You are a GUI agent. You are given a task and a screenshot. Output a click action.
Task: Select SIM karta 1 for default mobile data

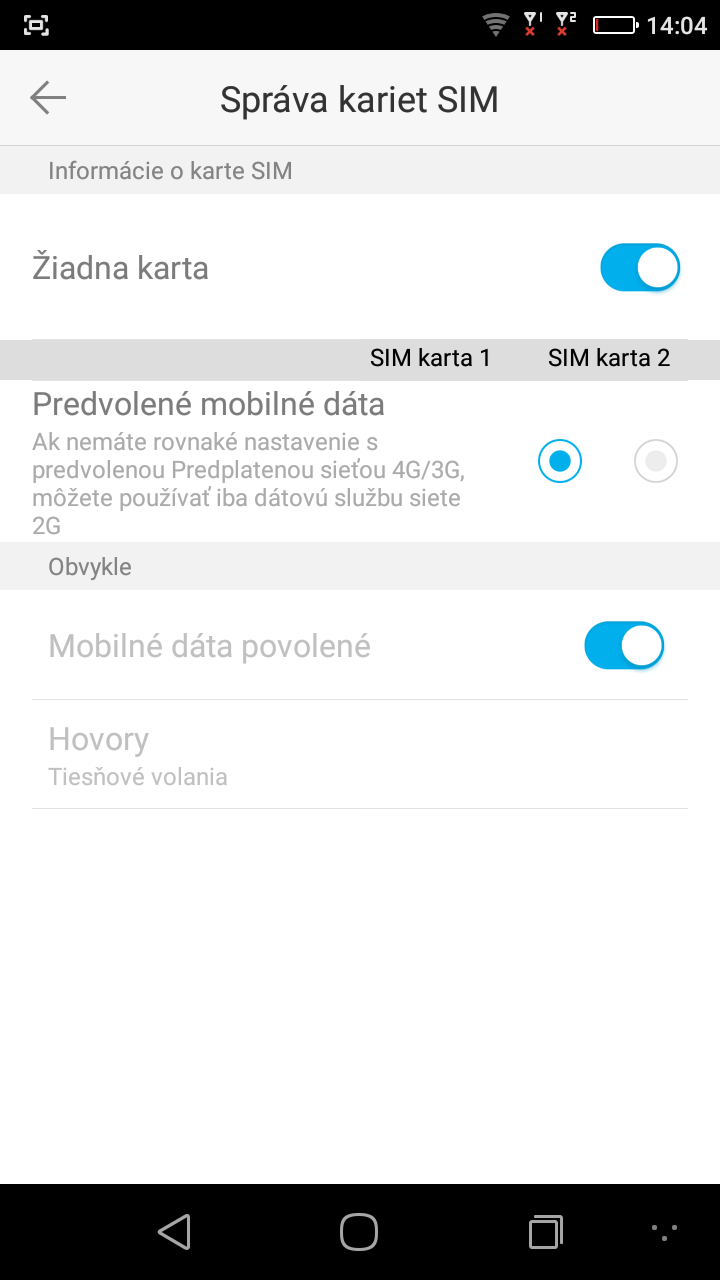[x=560, y=461]
